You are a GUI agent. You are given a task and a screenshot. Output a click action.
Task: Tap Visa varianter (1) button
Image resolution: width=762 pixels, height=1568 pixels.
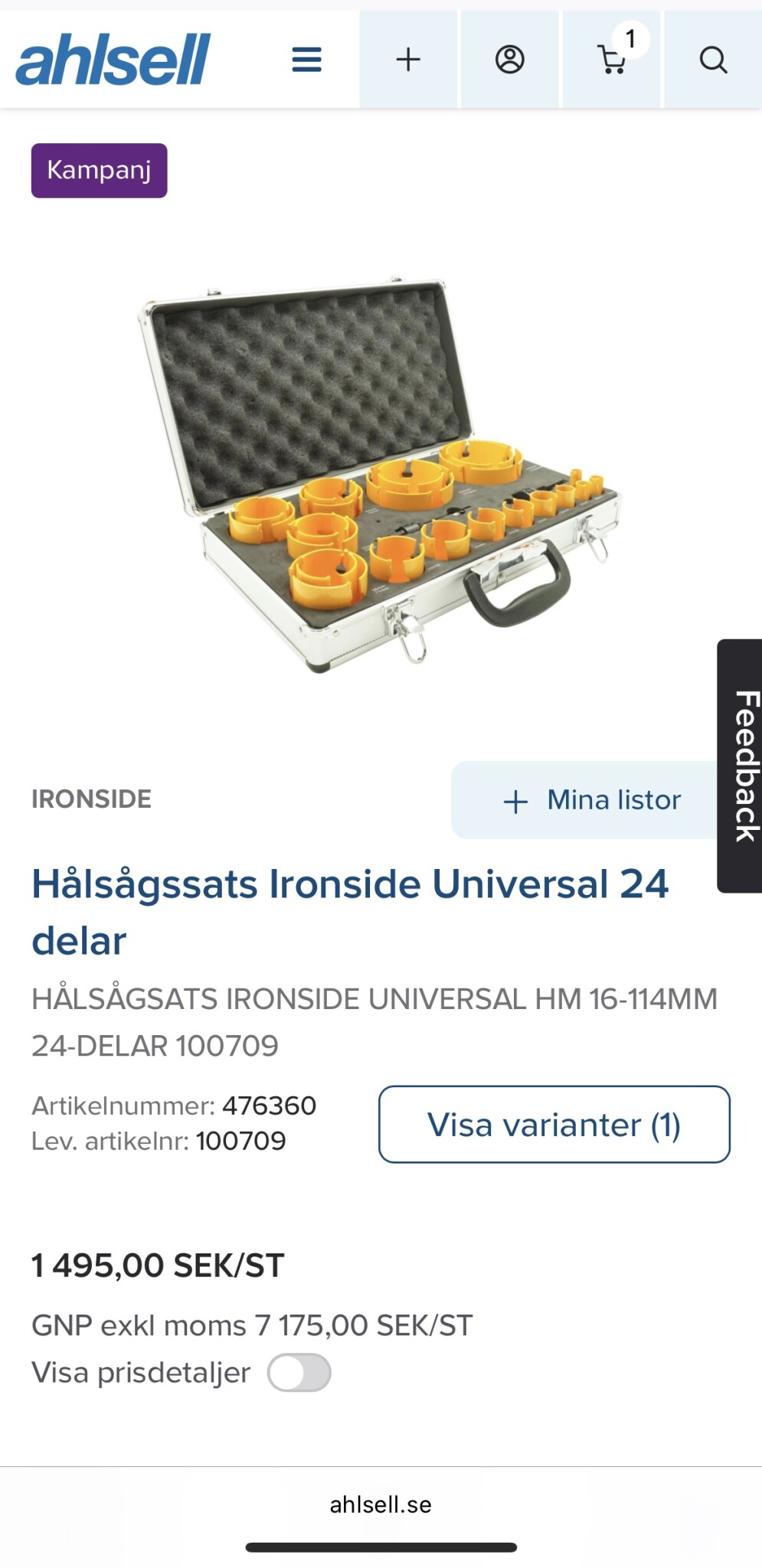click(x=554, y=1125)
